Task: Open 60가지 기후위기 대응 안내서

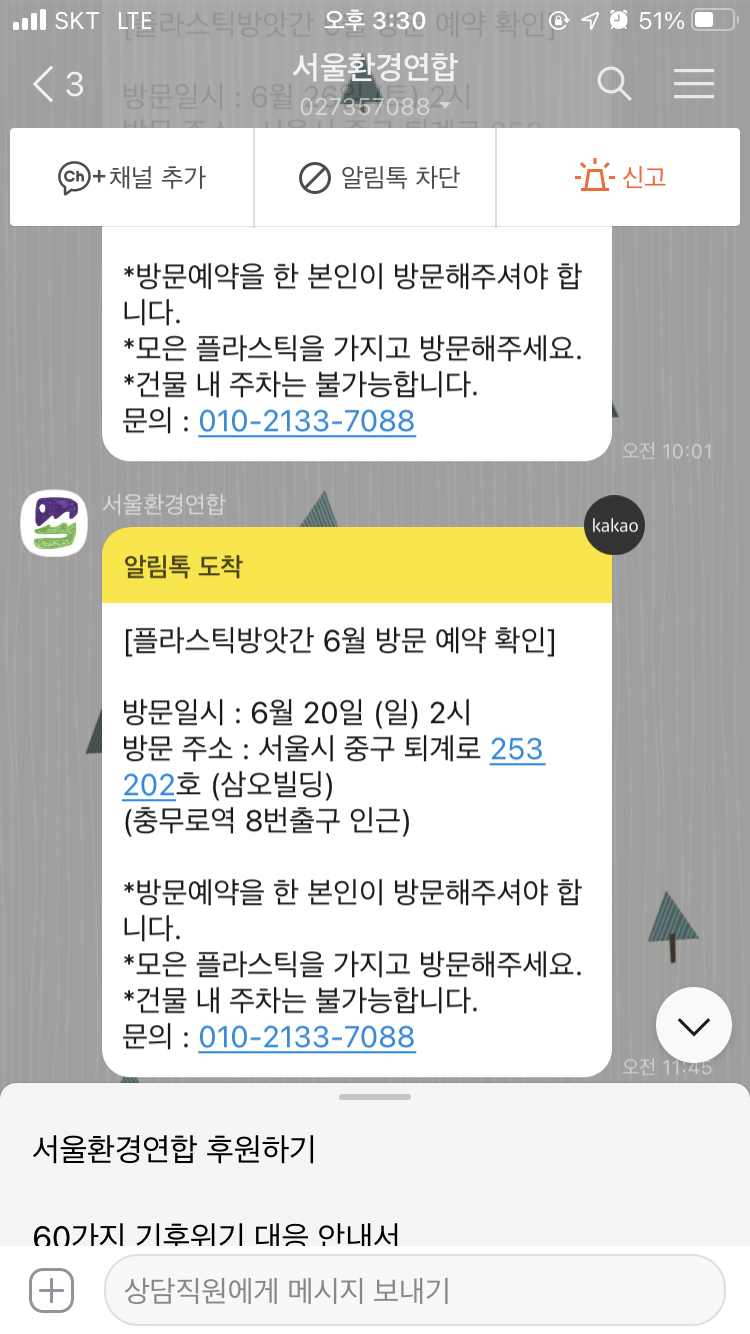Action: [x=215, y=1234]
